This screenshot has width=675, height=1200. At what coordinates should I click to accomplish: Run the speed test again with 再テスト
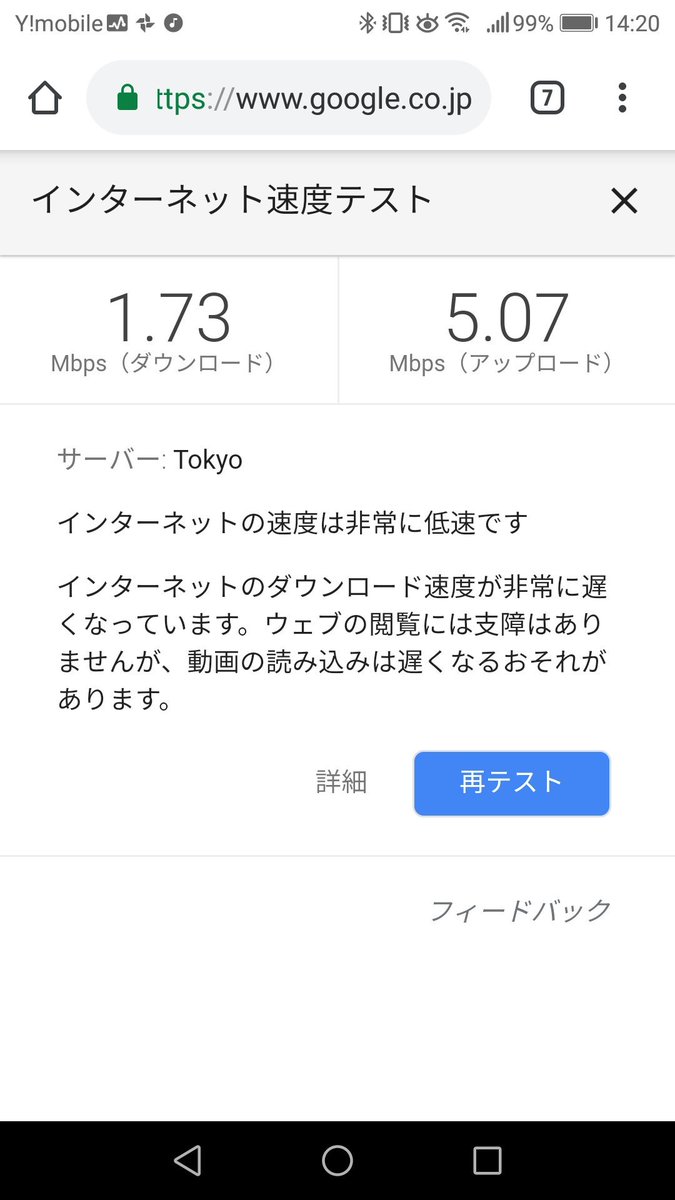pyautogui.click(x=512, y=783)
